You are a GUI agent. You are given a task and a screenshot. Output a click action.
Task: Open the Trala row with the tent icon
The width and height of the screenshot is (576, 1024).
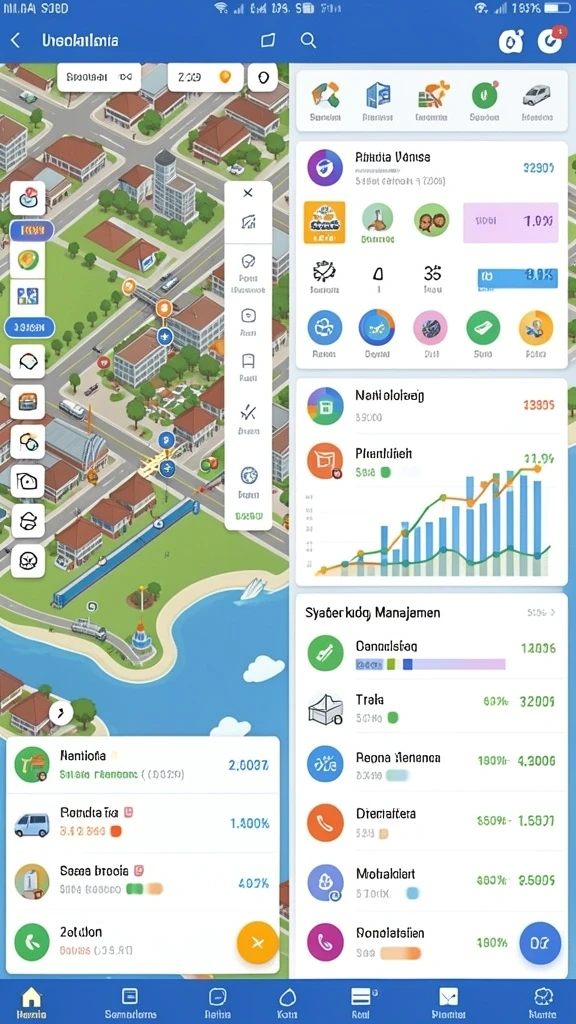click(431, 709)
